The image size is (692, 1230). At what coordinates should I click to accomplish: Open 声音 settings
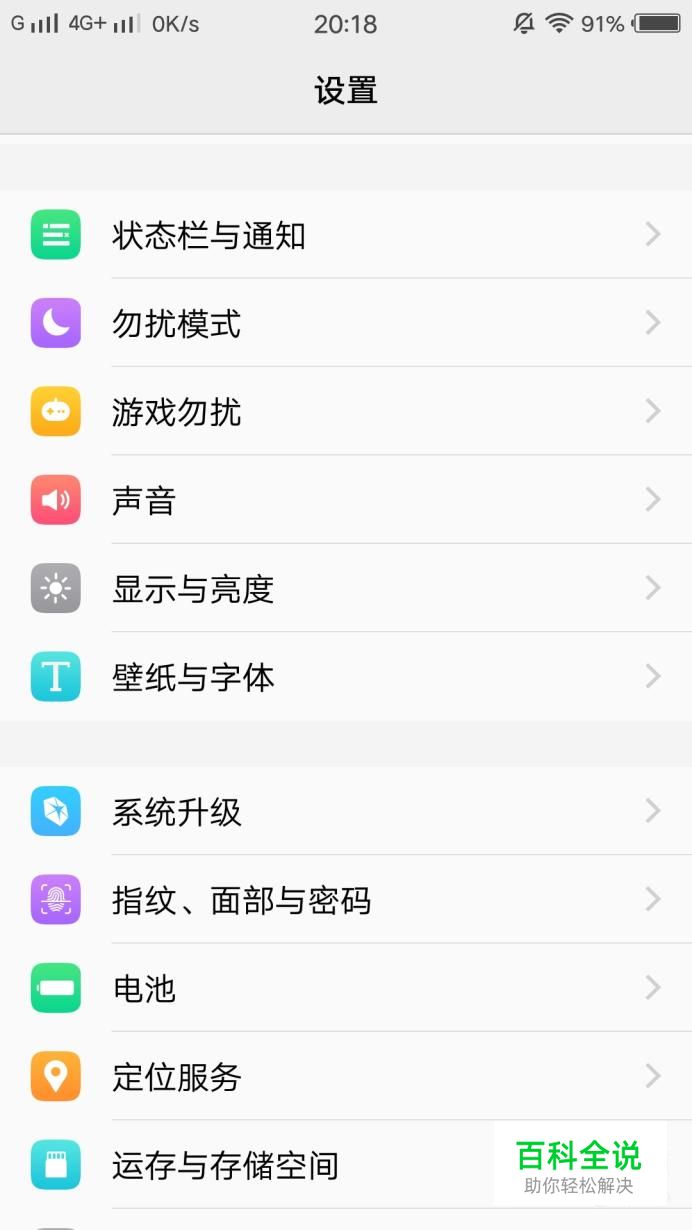(x=144, y=500)
